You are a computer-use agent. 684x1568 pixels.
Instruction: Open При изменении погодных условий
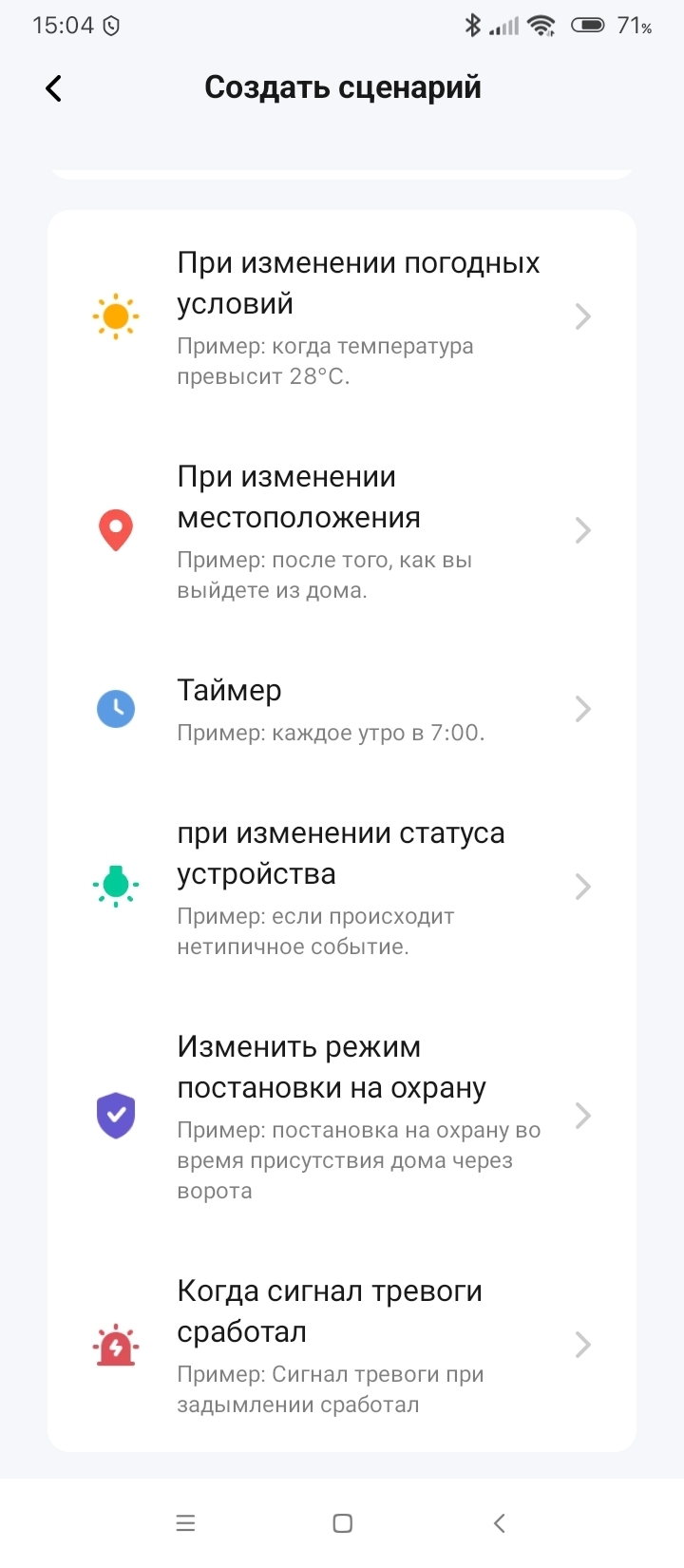[x=342, y=316]
